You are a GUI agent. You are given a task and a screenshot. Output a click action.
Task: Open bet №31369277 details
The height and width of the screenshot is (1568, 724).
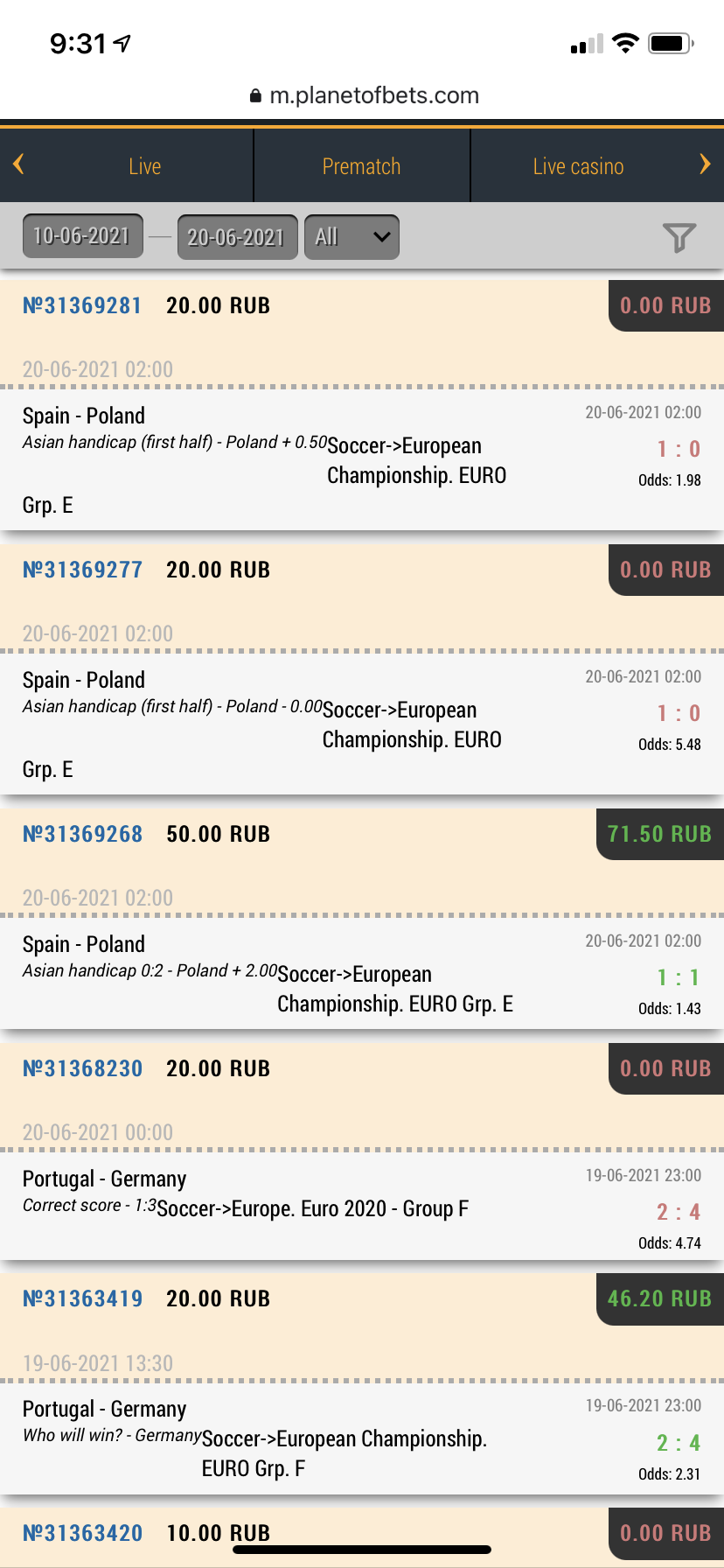82,570
